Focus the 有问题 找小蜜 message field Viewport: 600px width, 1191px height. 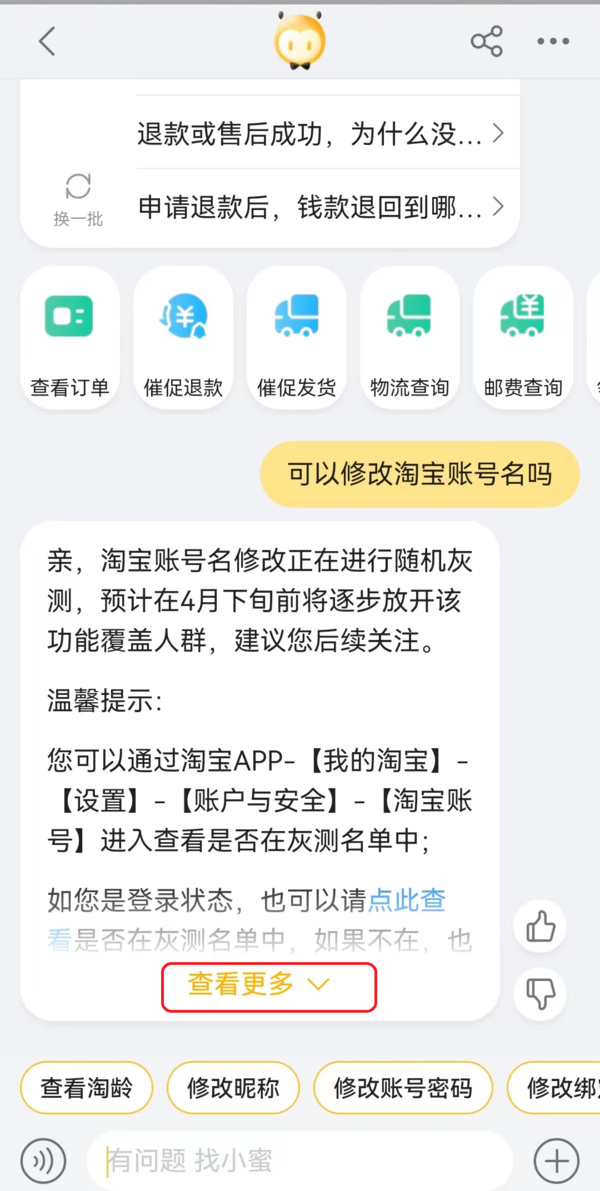pyautogui.click(x=300, y=1161)
